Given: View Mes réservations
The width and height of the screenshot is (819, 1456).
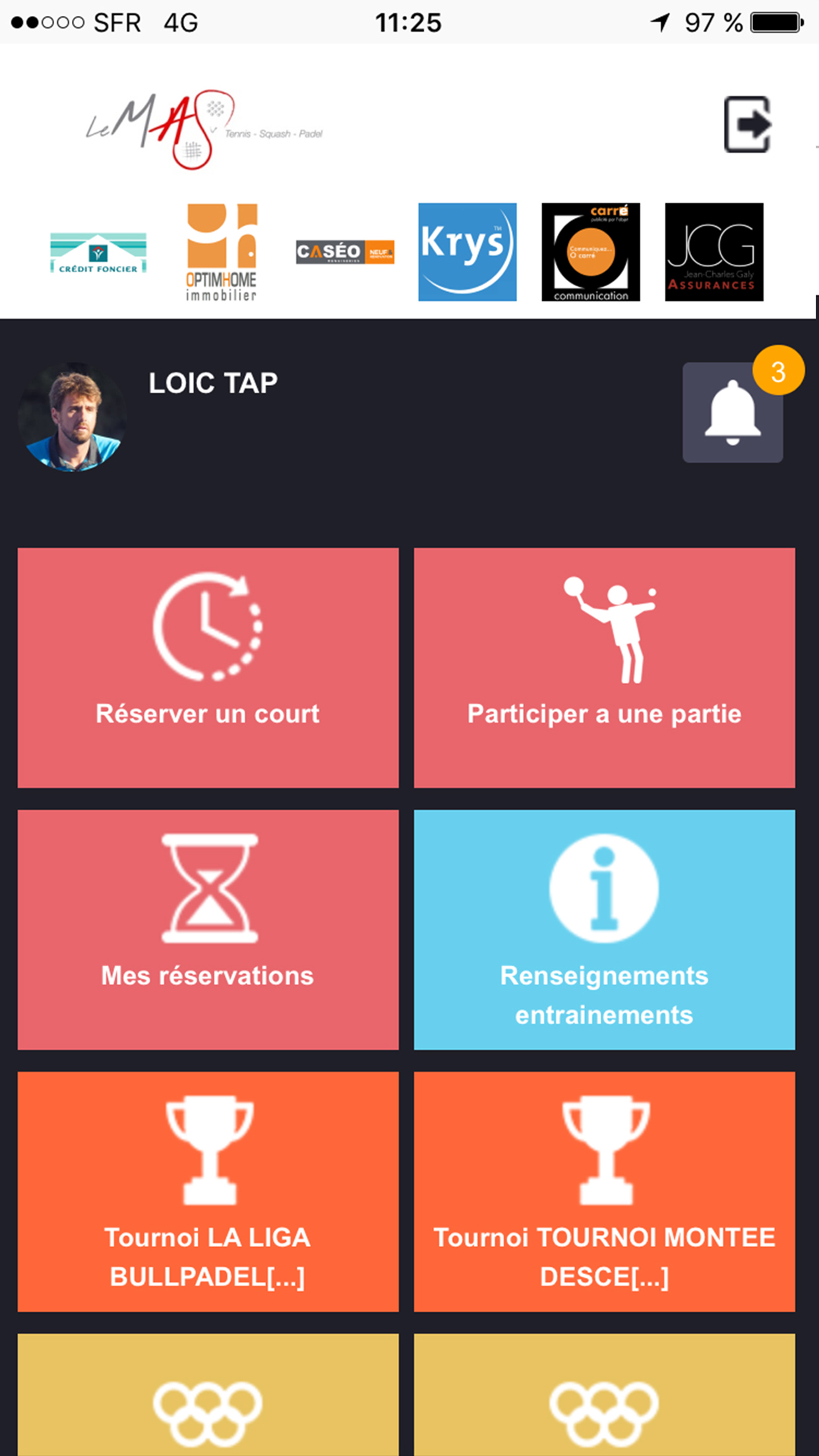Looking at the screenshot, I should click(208, 929).
